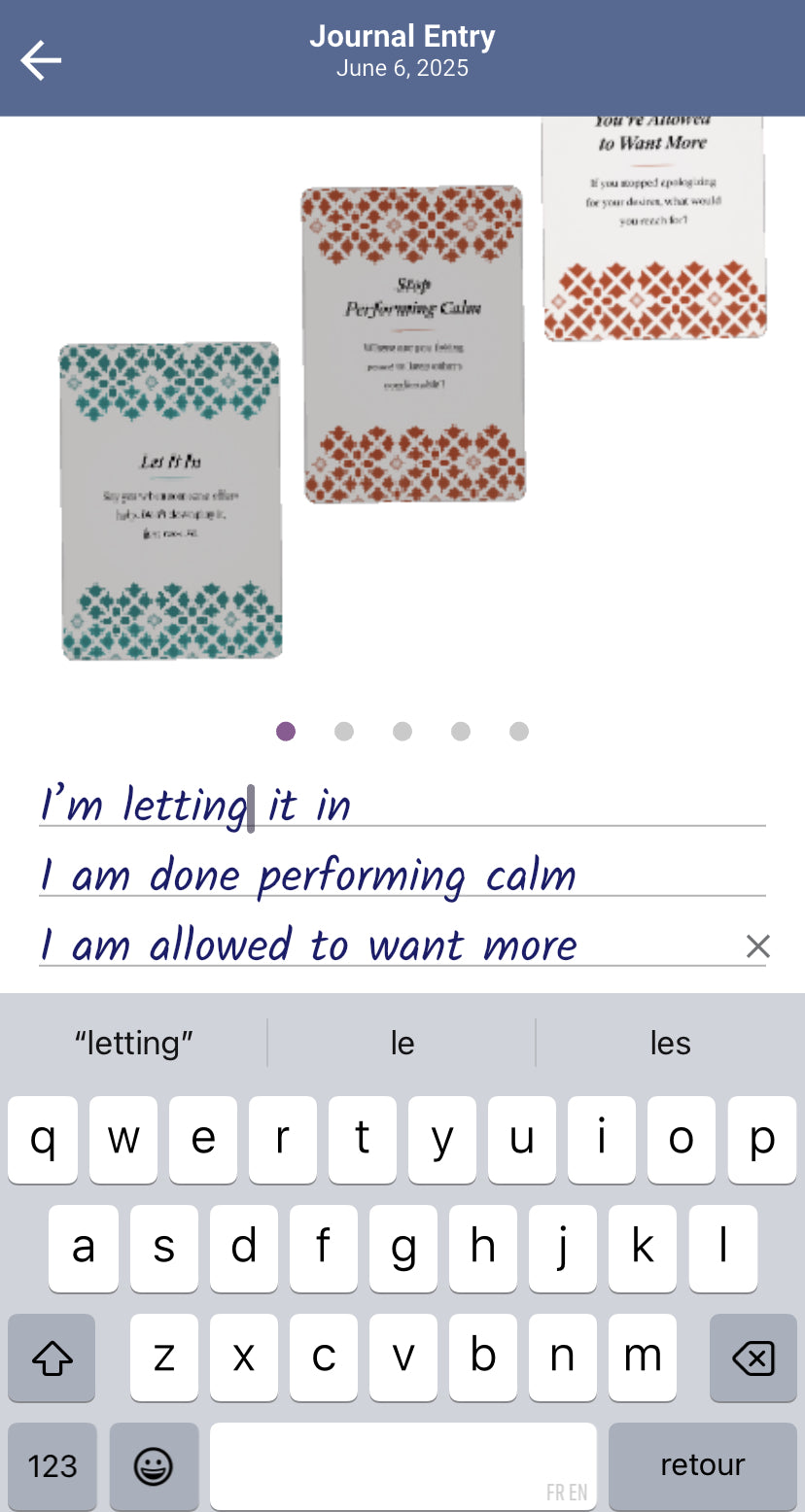Edit the "I am allowed to want more" line
This screenshot has height=1512, width=805.
coord(308,945)
